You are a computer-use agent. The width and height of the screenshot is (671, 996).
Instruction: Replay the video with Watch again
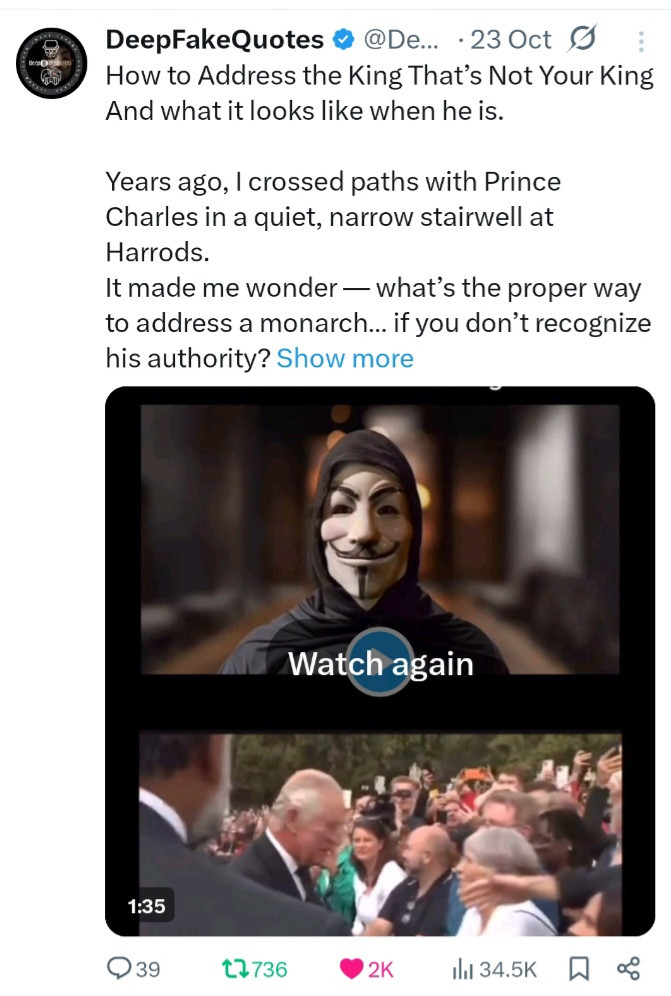point(381,663)
